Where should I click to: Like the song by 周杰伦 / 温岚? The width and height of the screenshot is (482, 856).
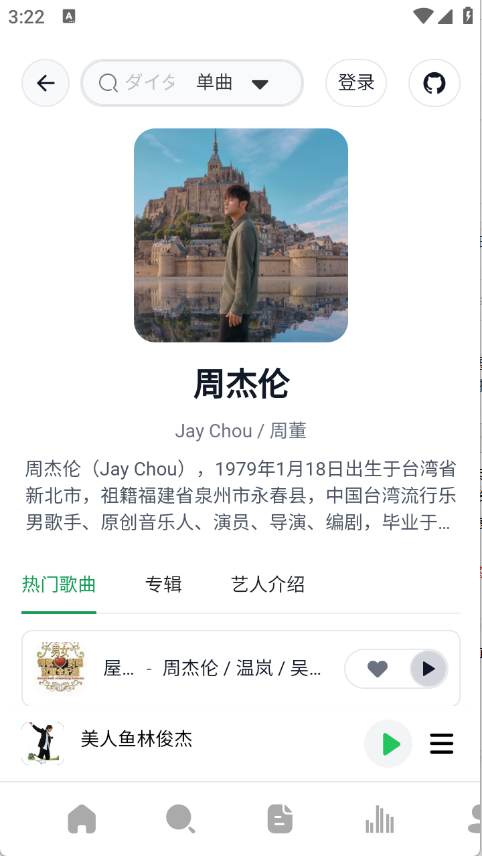377,669
